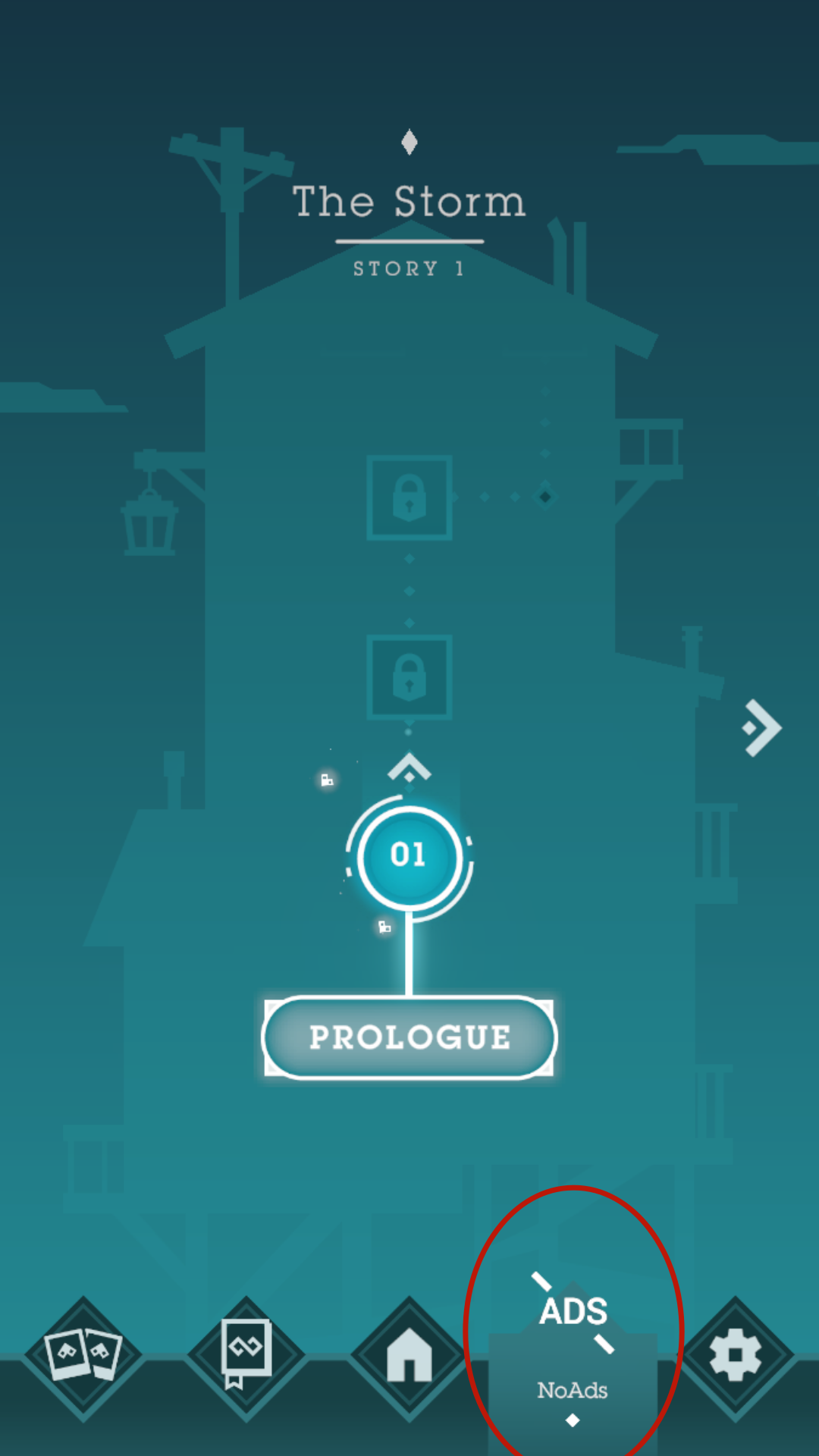Go to the next story arrow
The height and width of the screenshot is (1456, 819).
point(761,728)
